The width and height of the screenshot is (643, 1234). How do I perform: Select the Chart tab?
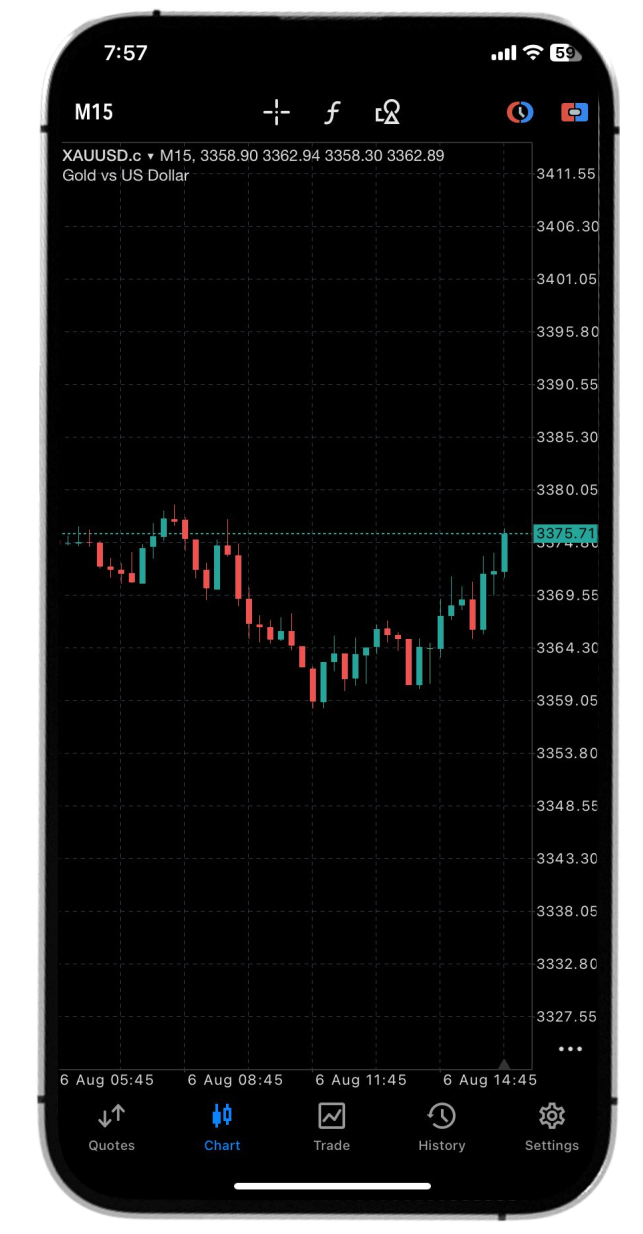pos(222,1127)
